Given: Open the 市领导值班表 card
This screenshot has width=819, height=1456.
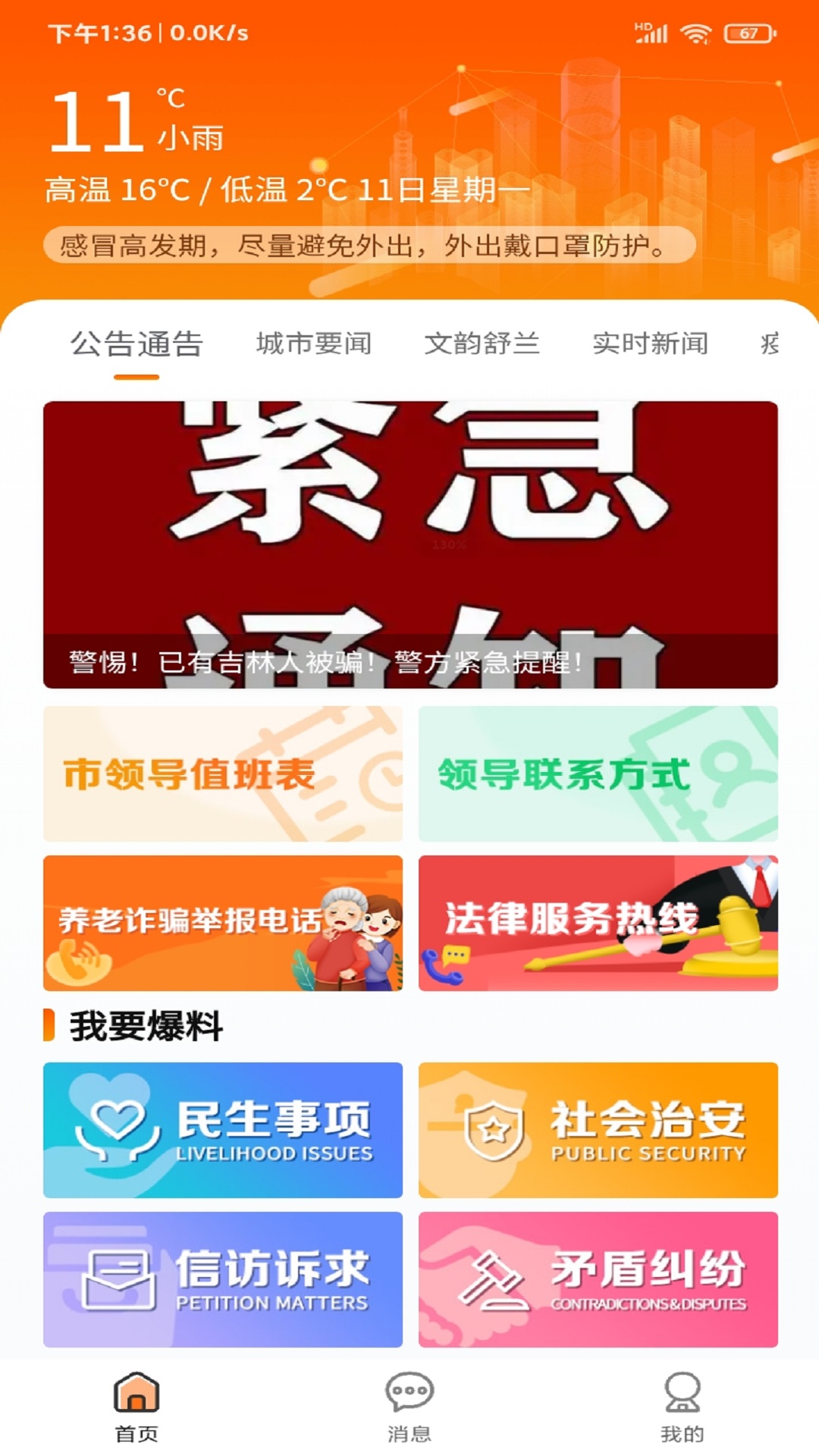Looking at the screenshot, I should 224,775.
